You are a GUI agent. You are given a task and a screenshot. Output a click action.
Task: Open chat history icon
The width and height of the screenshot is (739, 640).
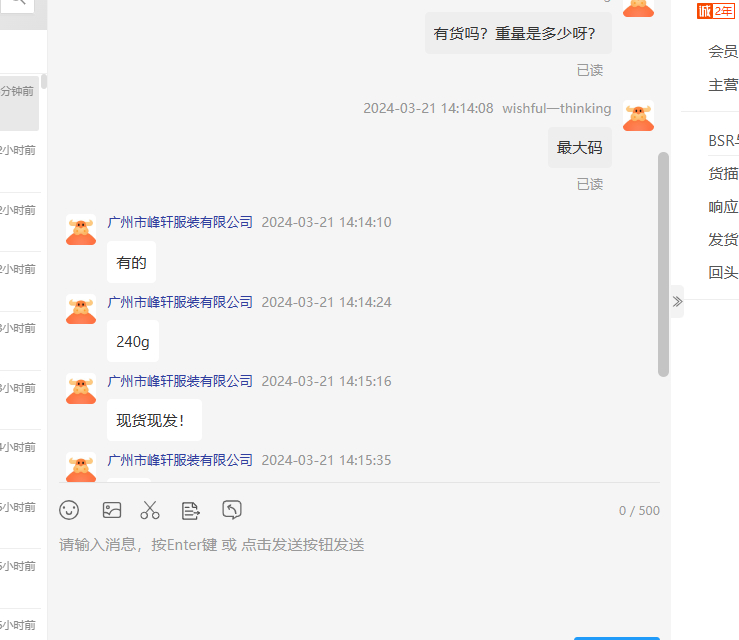232,510
